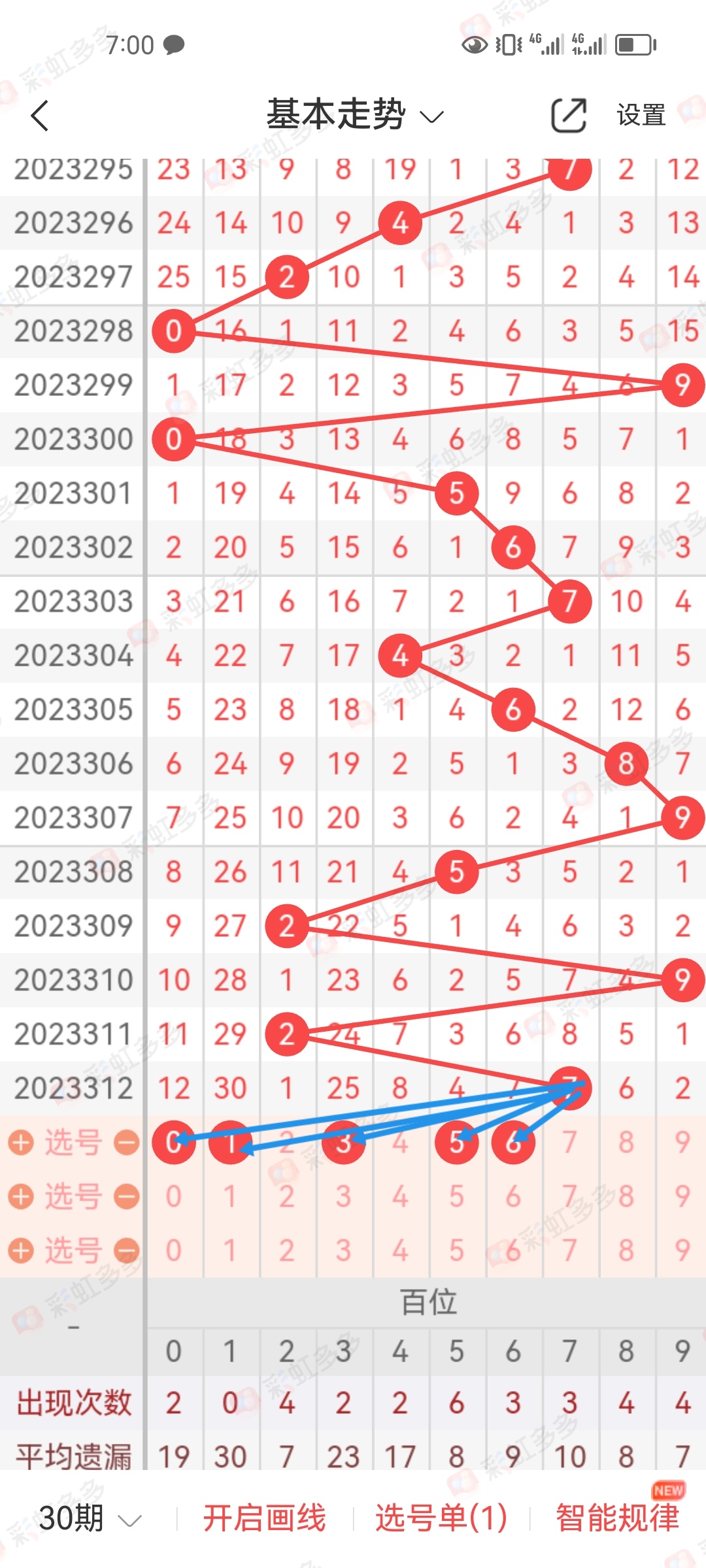706x1568 pixels.
Task: Add a row with first 选号 plus icon
Action: tap(21, 1143)
